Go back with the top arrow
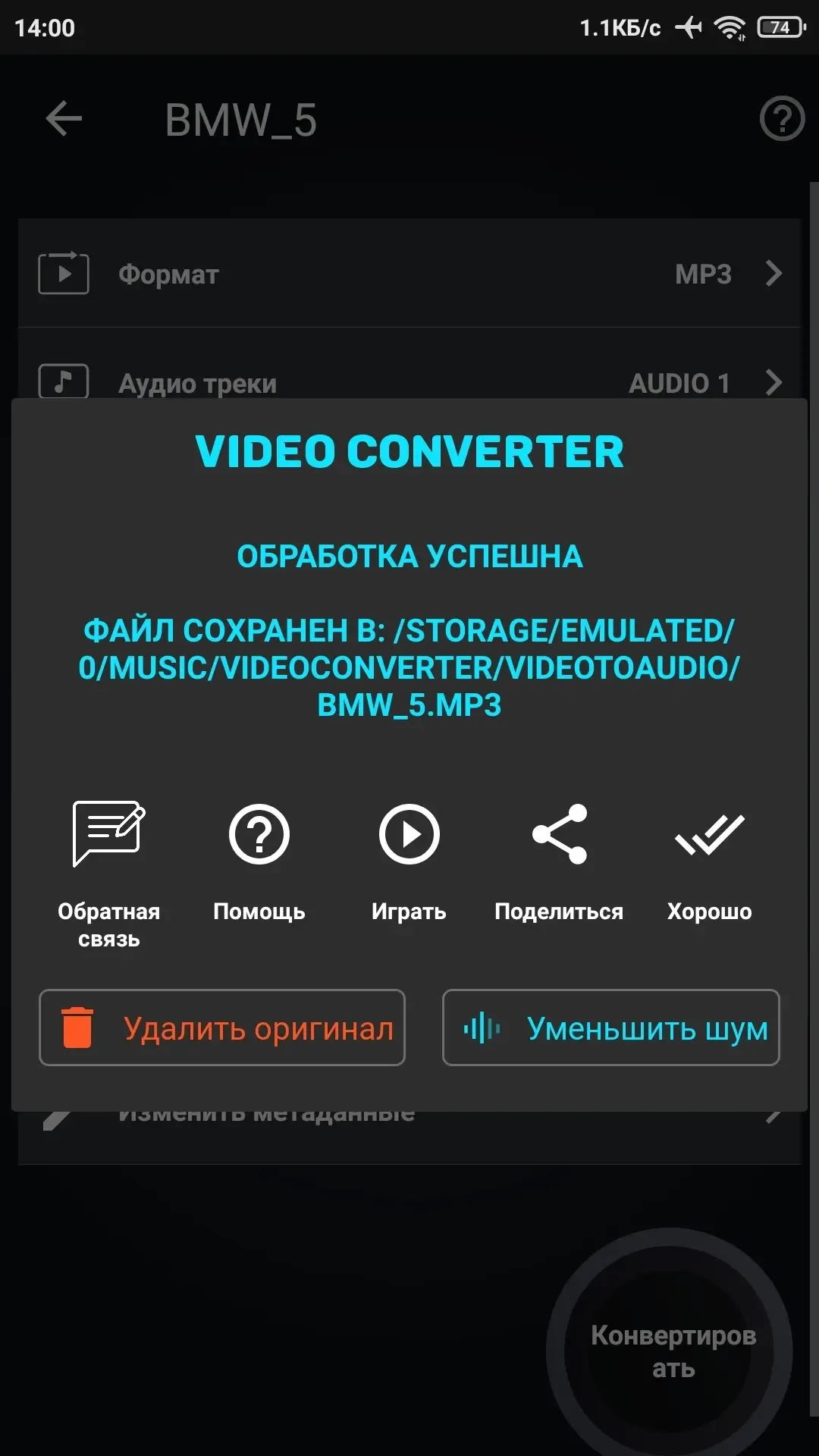Image resolution: width=819 pixels, height=1456 pixels. (64, 119)
